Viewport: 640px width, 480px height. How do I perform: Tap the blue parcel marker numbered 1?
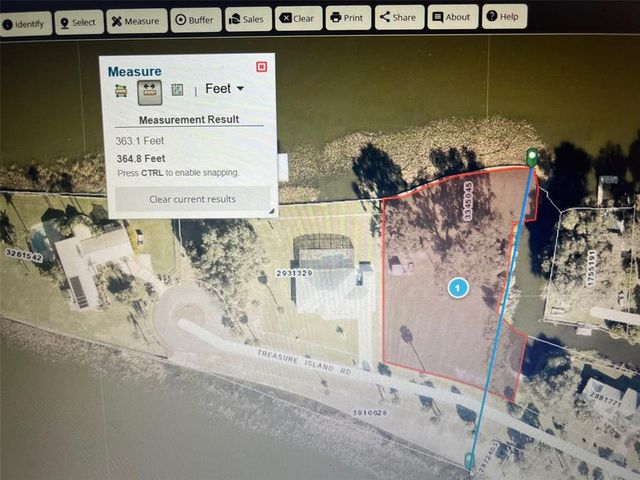pyautogui.click(x=458, y=288)
